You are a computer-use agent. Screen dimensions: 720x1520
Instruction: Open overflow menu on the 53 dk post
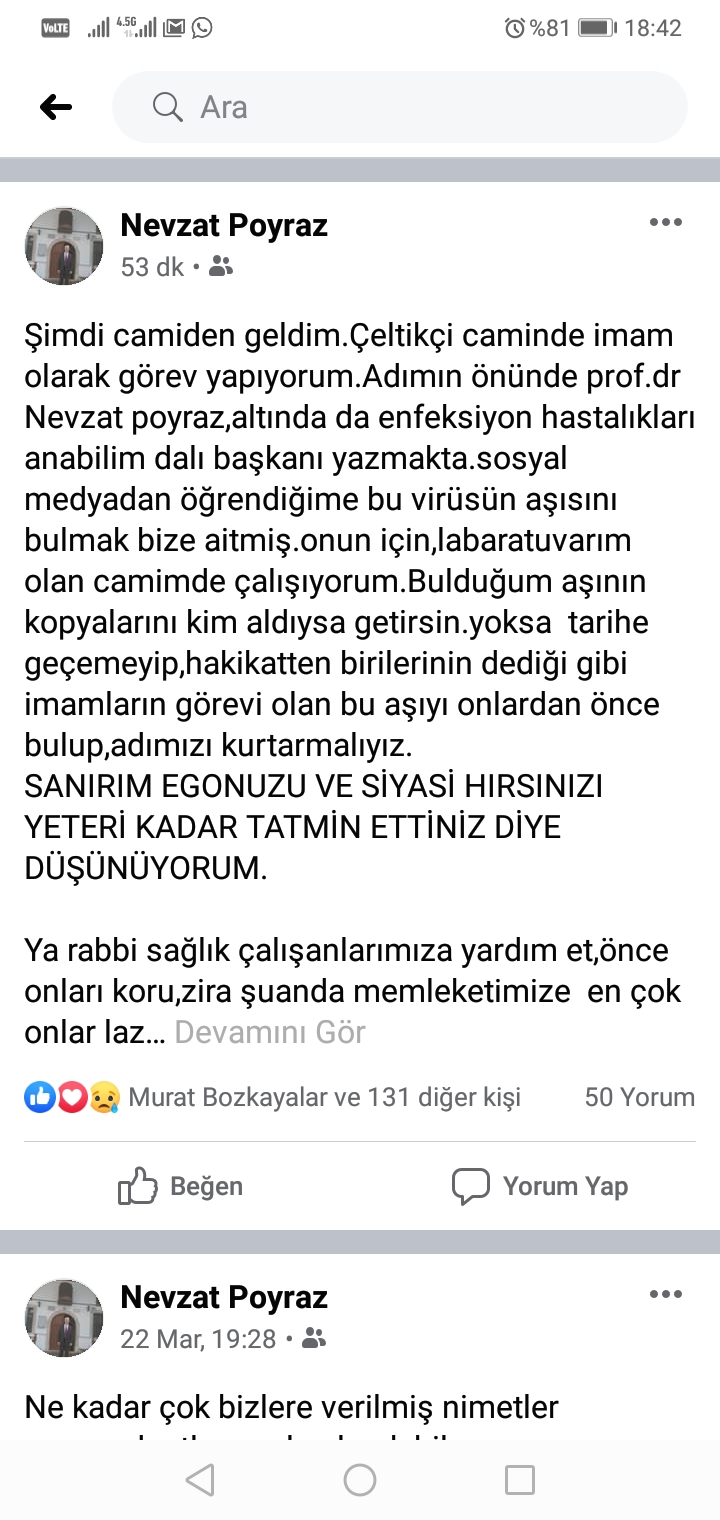point(666,222)
